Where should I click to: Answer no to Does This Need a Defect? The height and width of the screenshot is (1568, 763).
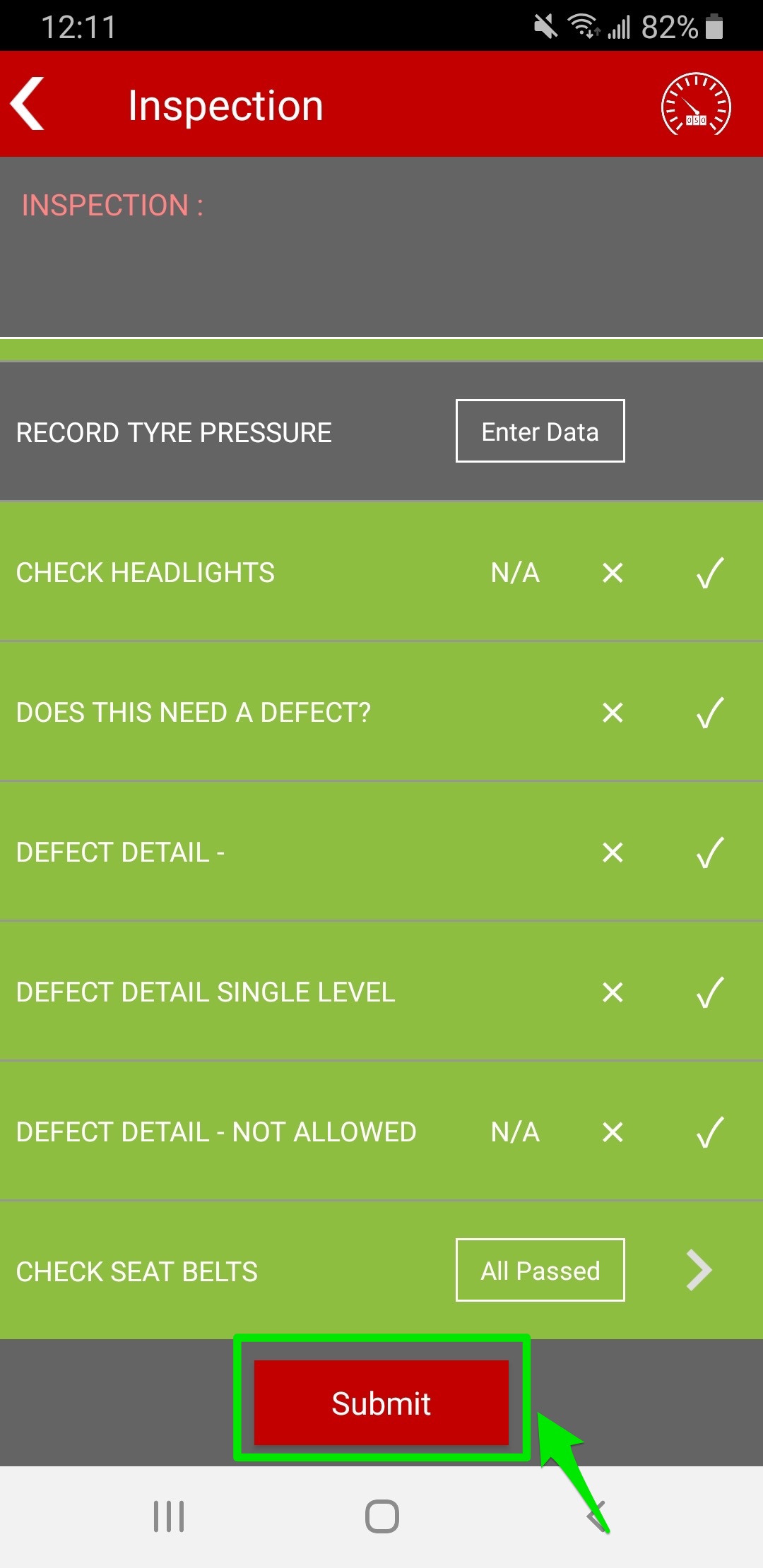pos(613,712)
